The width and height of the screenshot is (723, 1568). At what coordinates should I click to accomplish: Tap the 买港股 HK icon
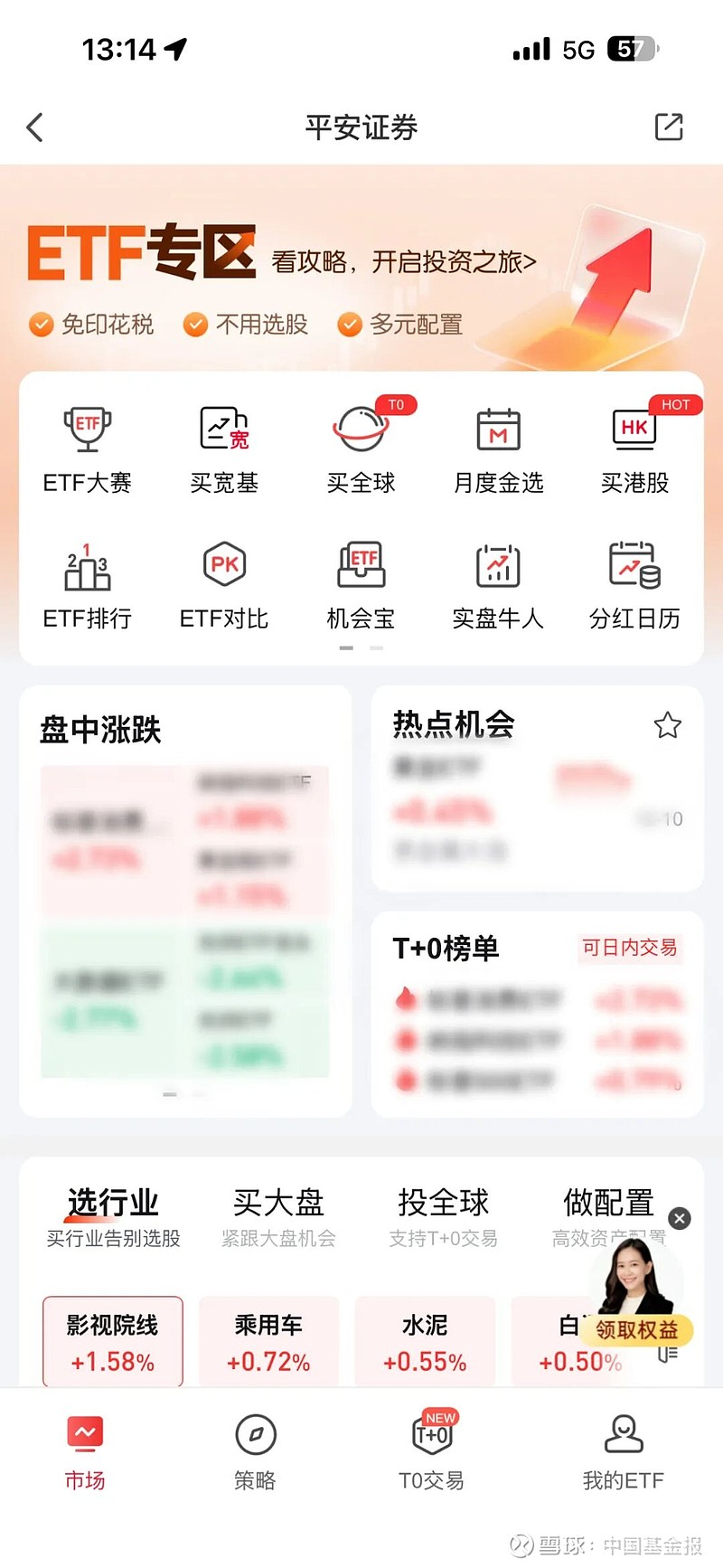634,430
